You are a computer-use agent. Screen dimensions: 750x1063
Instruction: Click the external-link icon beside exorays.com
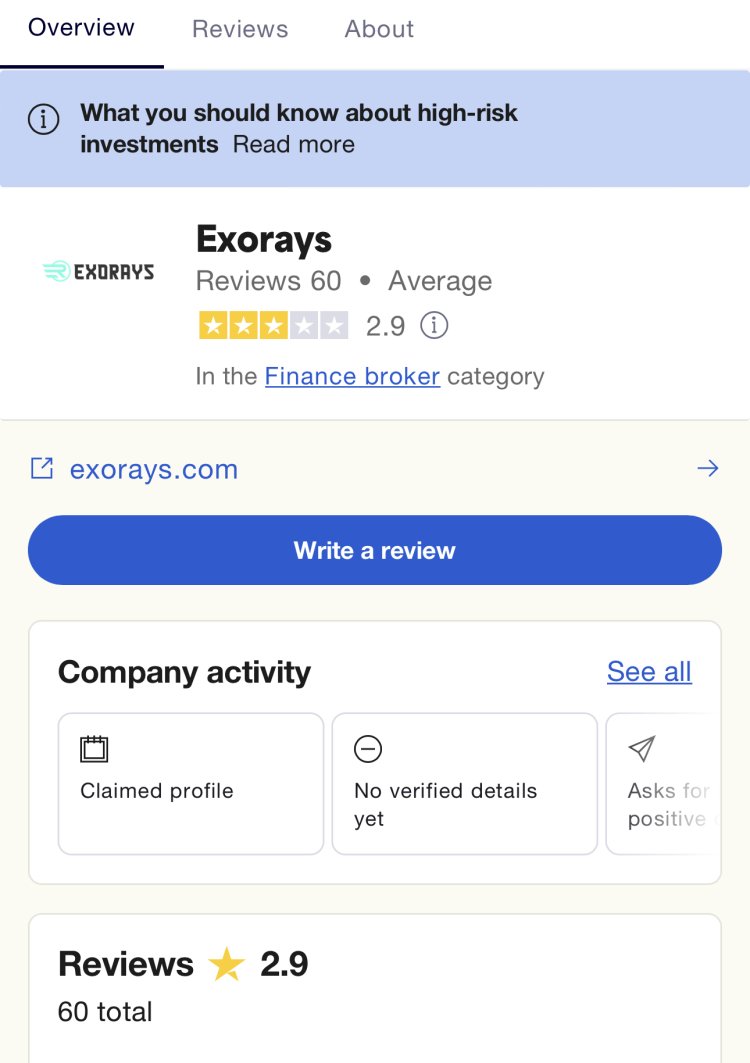[42, 468]
